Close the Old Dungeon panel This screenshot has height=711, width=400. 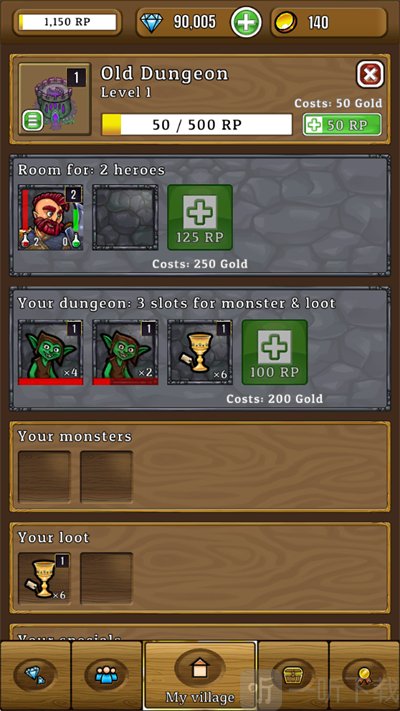(x=370, y=74)
